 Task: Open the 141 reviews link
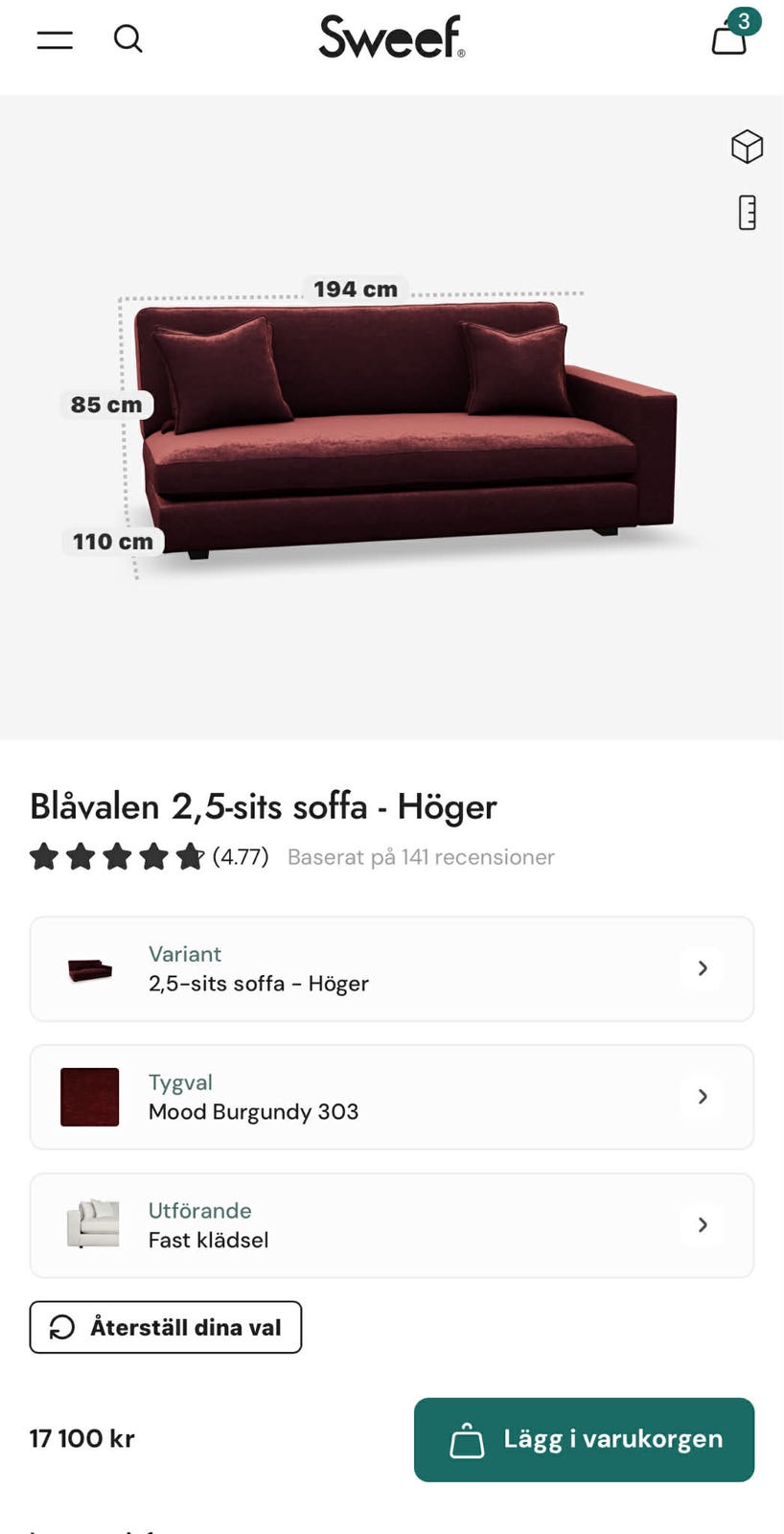click(x=420, y=856)
